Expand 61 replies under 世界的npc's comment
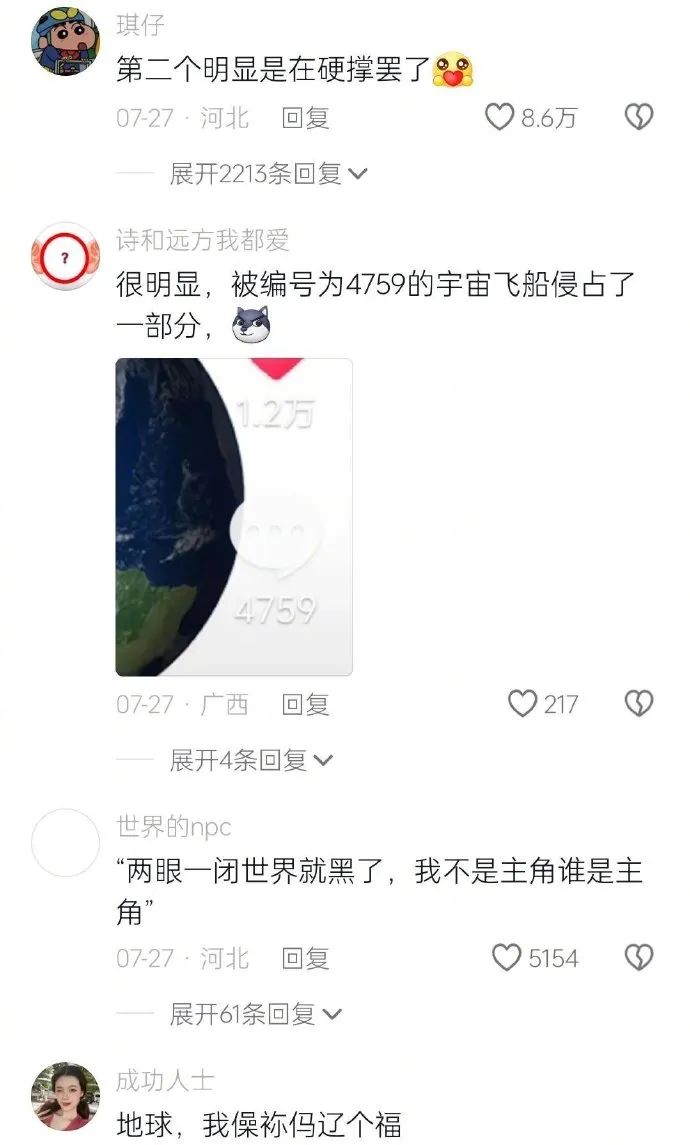This screenshot has height=1145, width=690. (x=255, y=1014)
